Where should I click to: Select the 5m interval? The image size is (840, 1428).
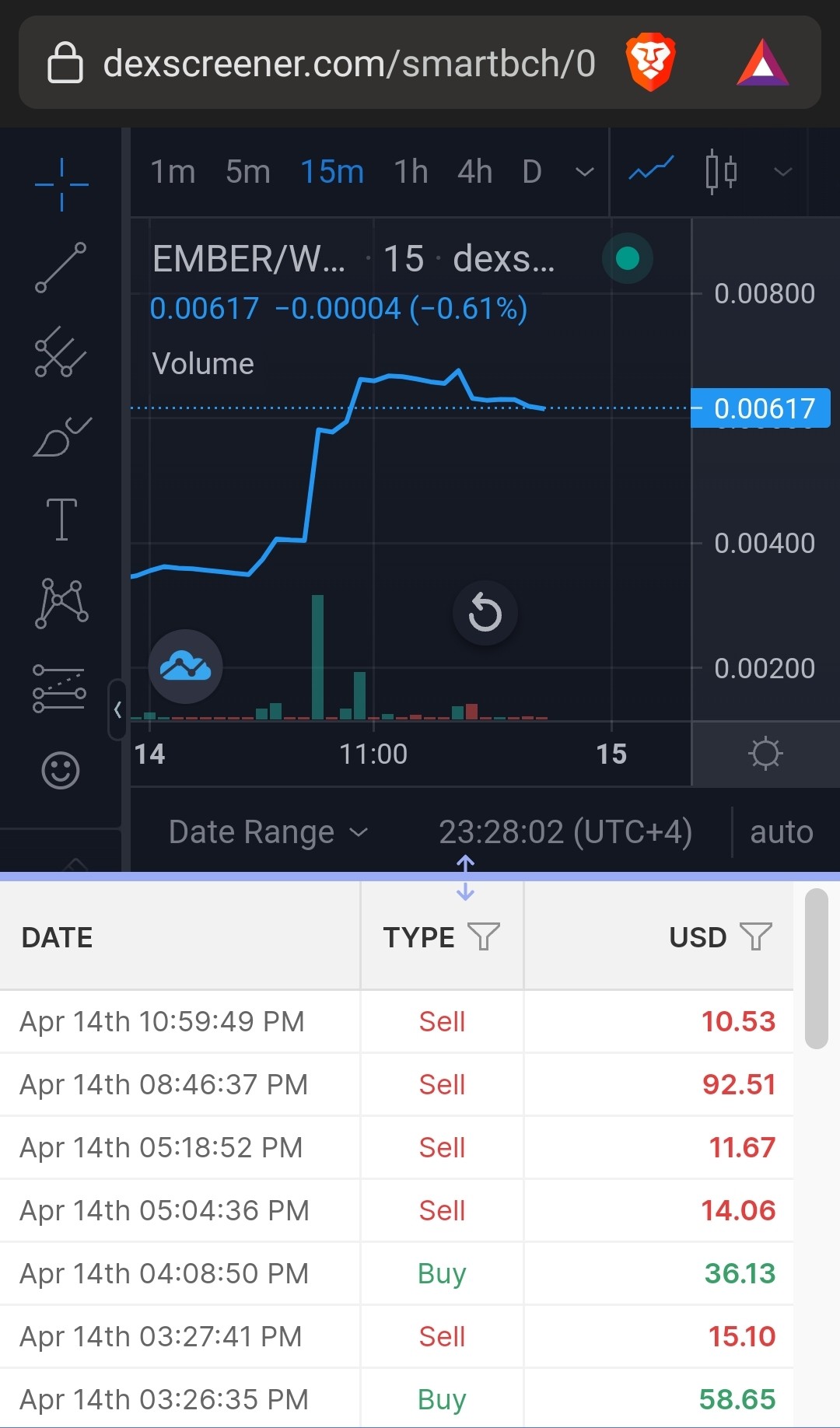248,172
